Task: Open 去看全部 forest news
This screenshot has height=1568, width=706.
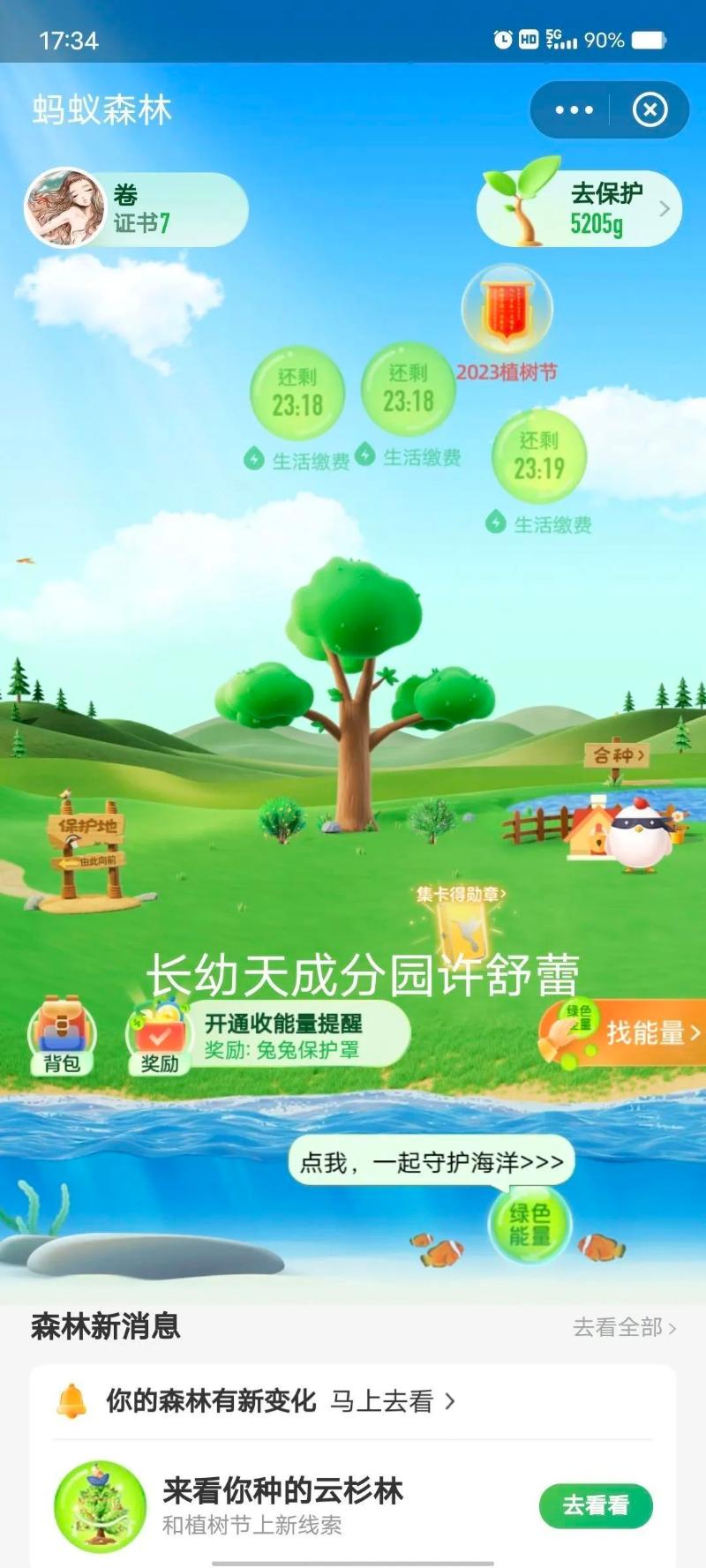Action: coord(624,1327)
